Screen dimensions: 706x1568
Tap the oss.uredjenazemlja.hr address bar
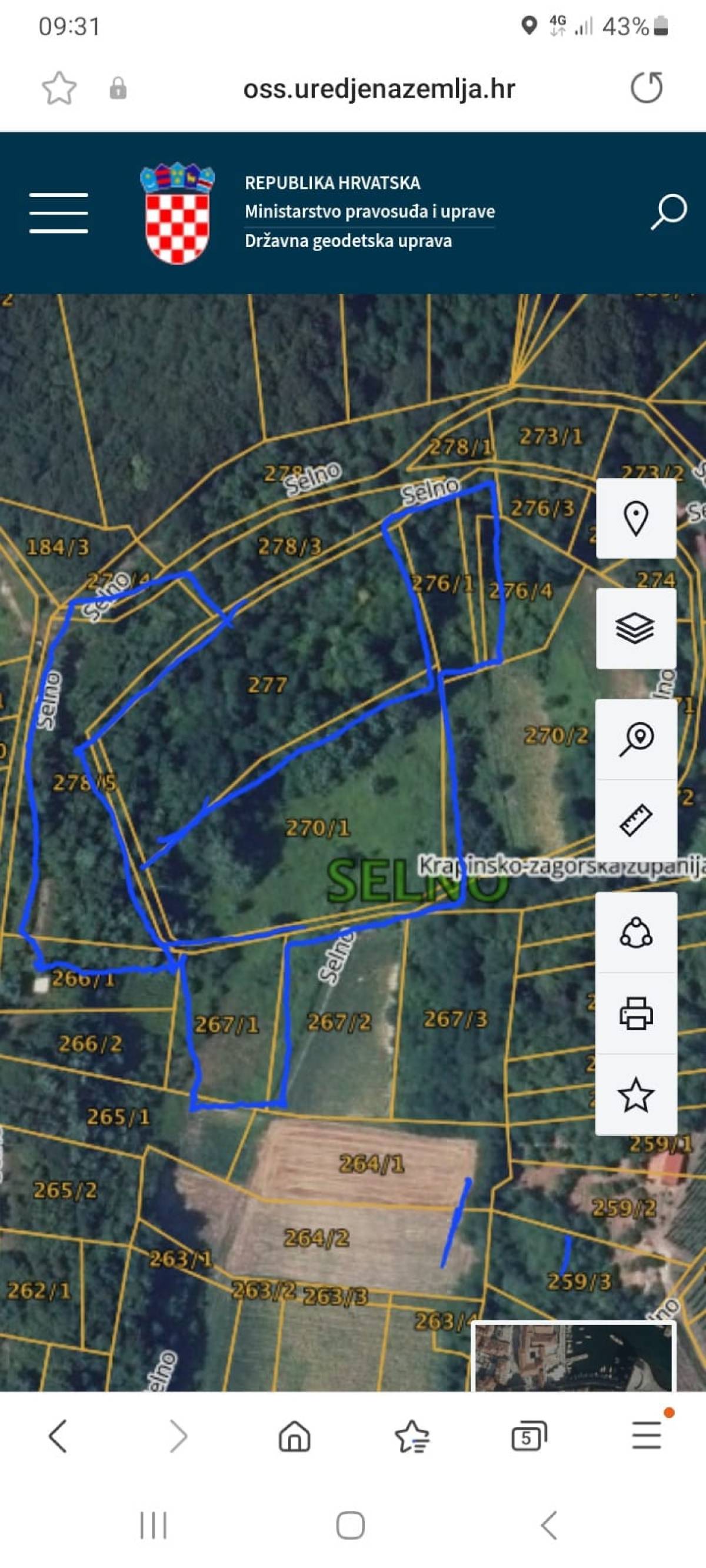click(x=379, y=89)
